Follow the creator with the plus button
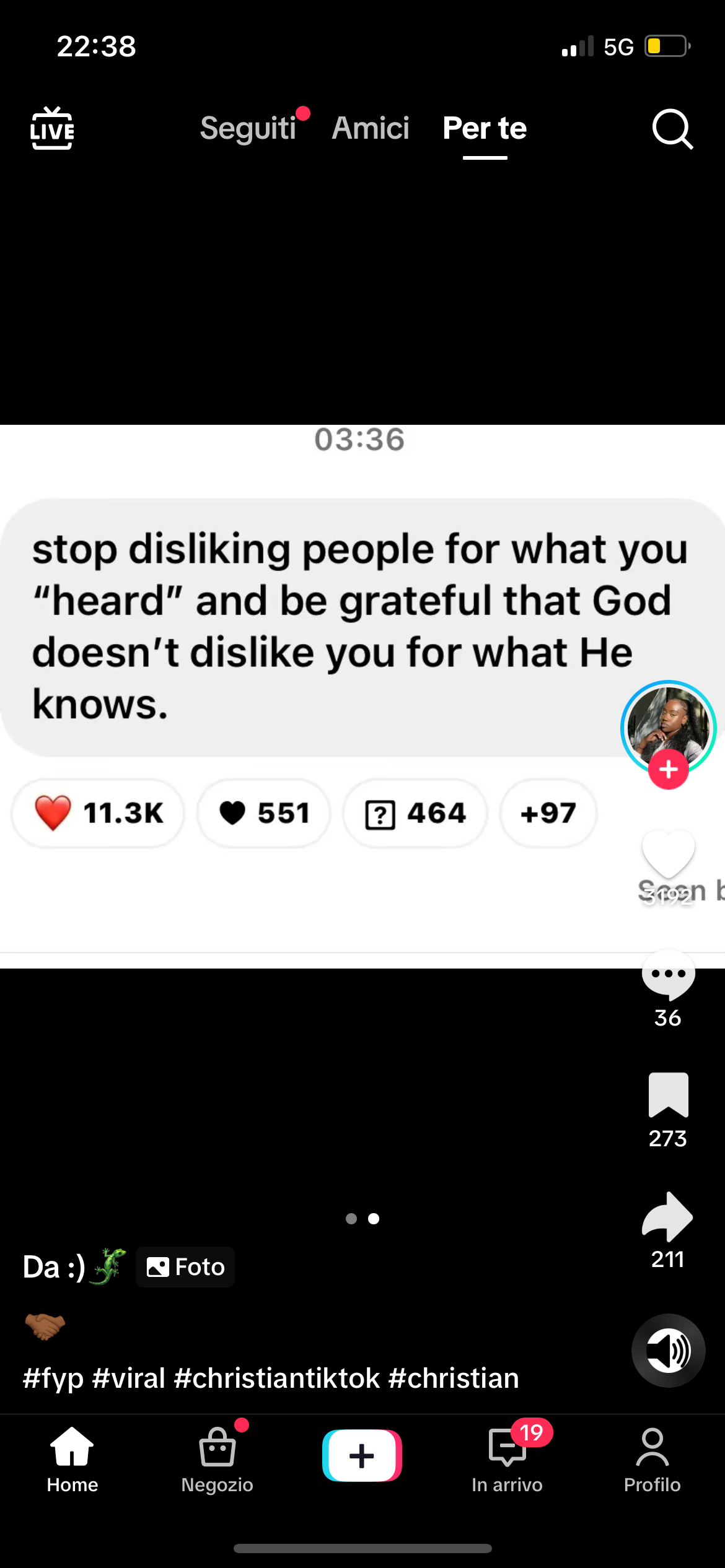This screenshot has height=1568, width=725. click(668, 770)
